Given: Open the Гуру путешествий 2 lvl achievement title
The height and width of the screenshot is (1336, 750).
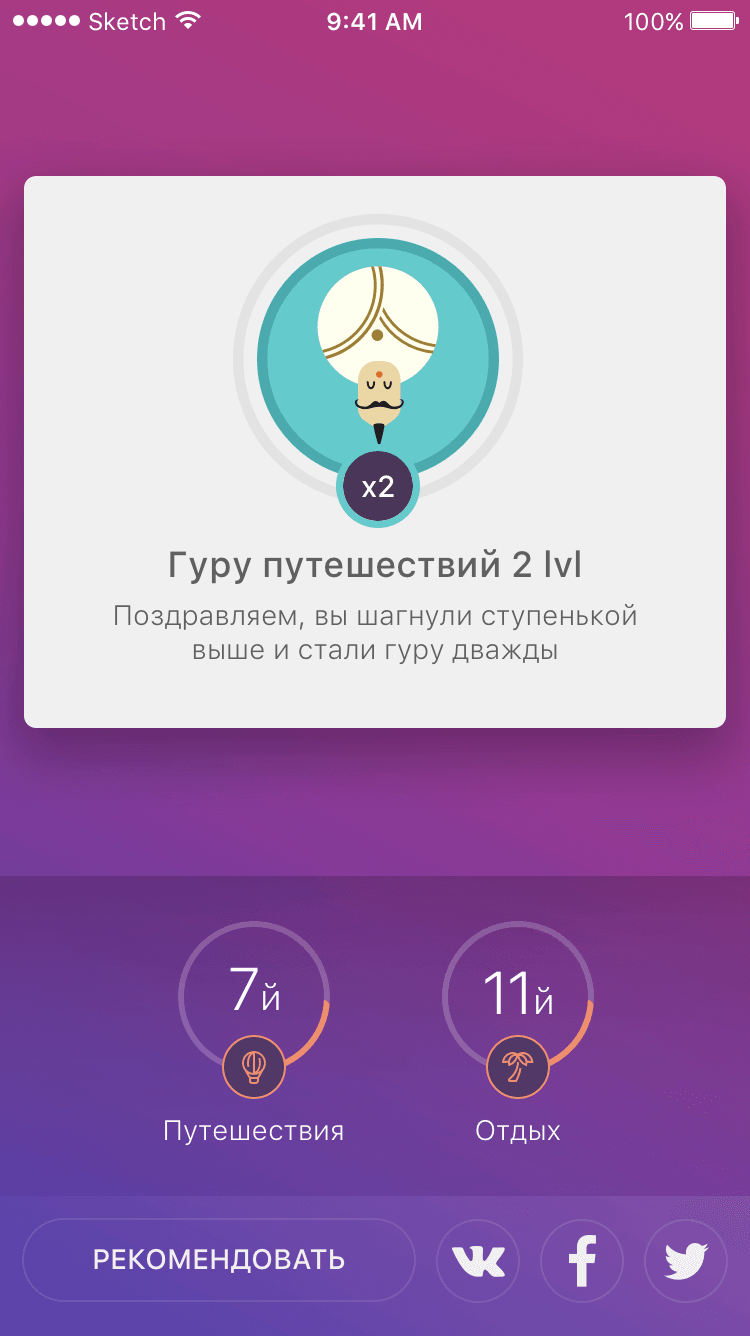Looking at the screenshot, I should click(x=375, y=565).
